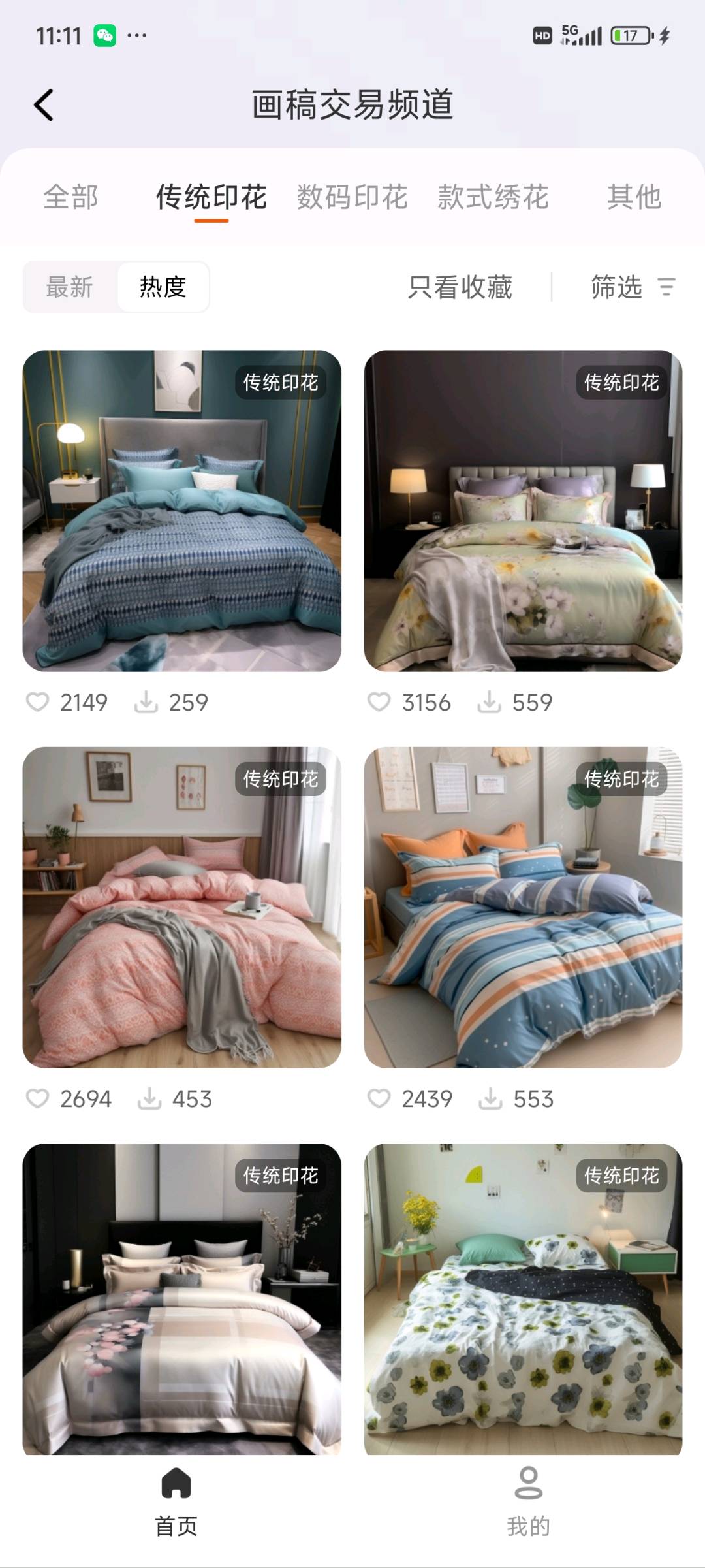Open the pink bedding design

(x=181, y=907)
